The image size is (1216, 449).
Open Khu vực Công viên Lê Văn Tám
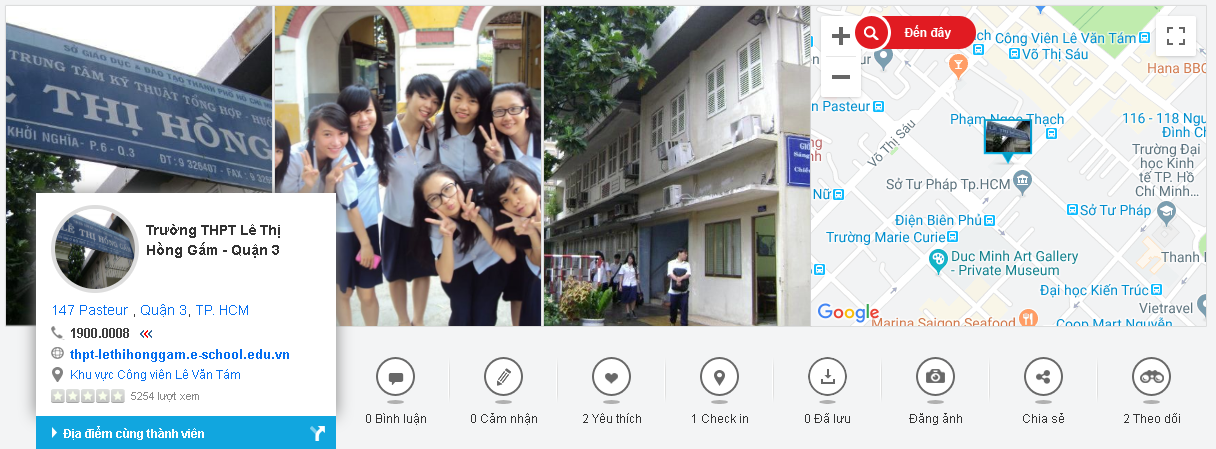click(x=155, y=375)
